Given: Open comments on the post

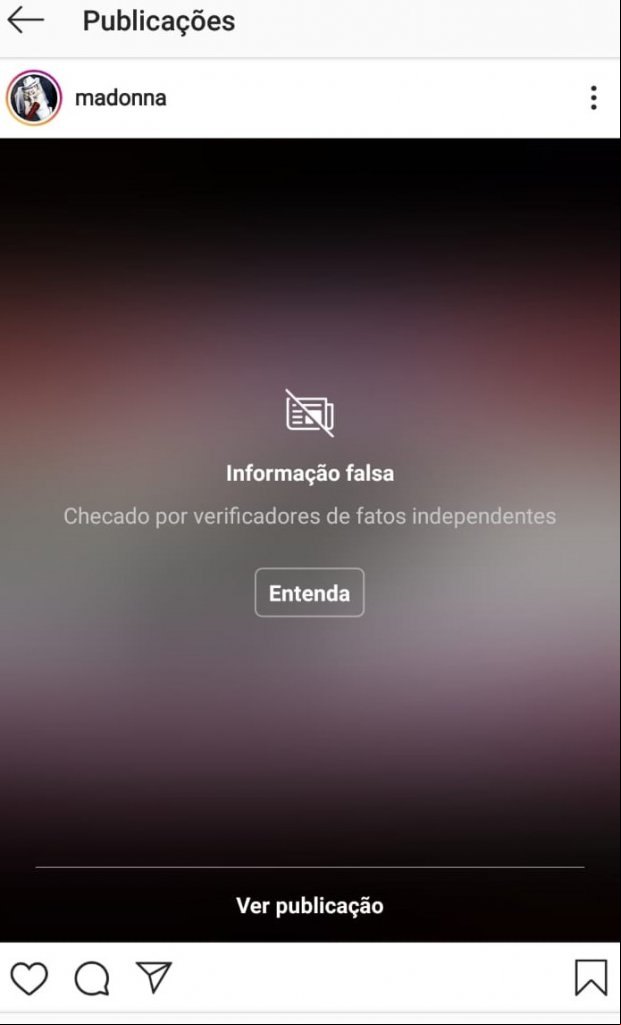Looking at the screenshot, I should point(92,978).
